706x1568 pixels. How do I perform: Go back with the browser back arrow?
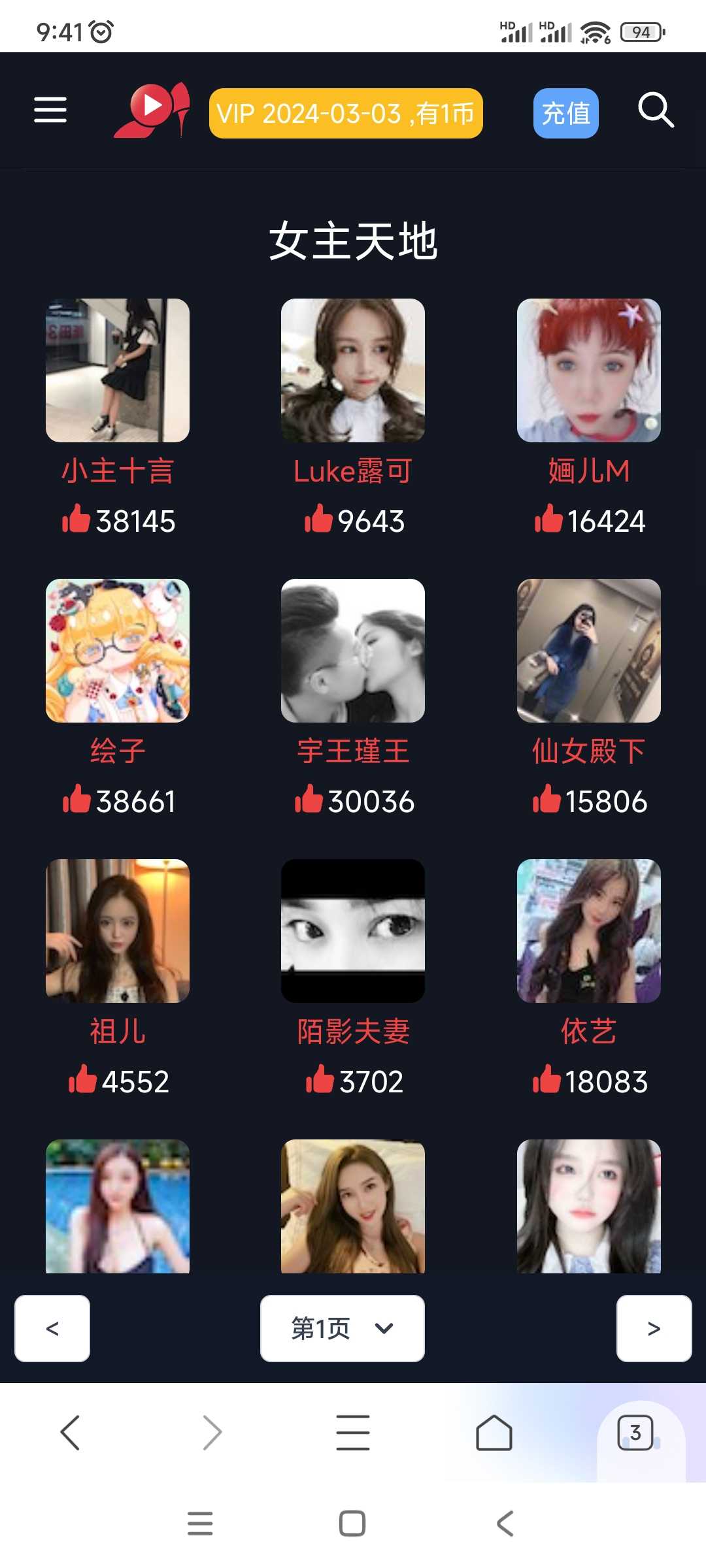point(71,1433)
